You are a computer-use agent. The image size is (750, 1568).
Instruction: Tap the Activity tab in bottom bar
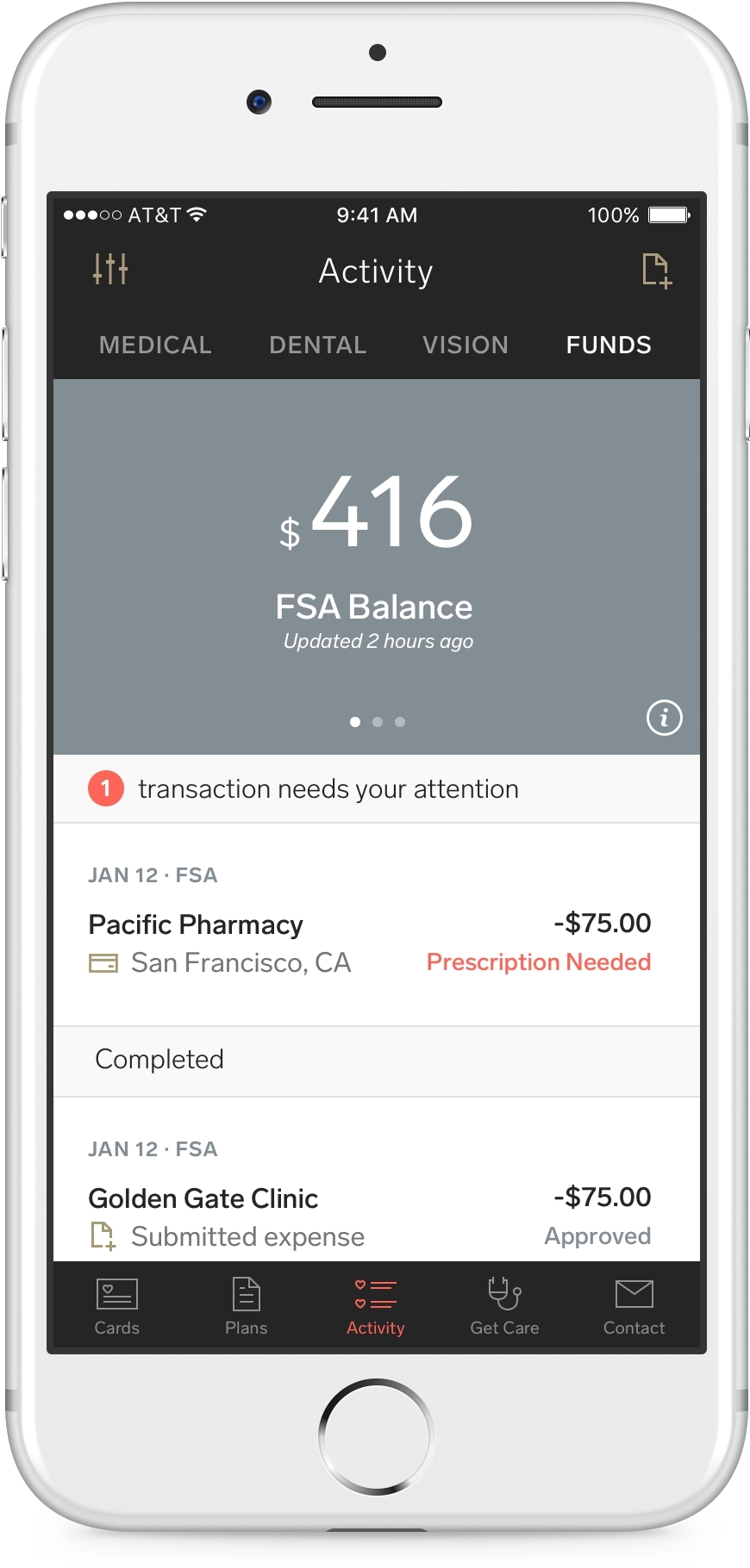click(x=376, y=1306)
